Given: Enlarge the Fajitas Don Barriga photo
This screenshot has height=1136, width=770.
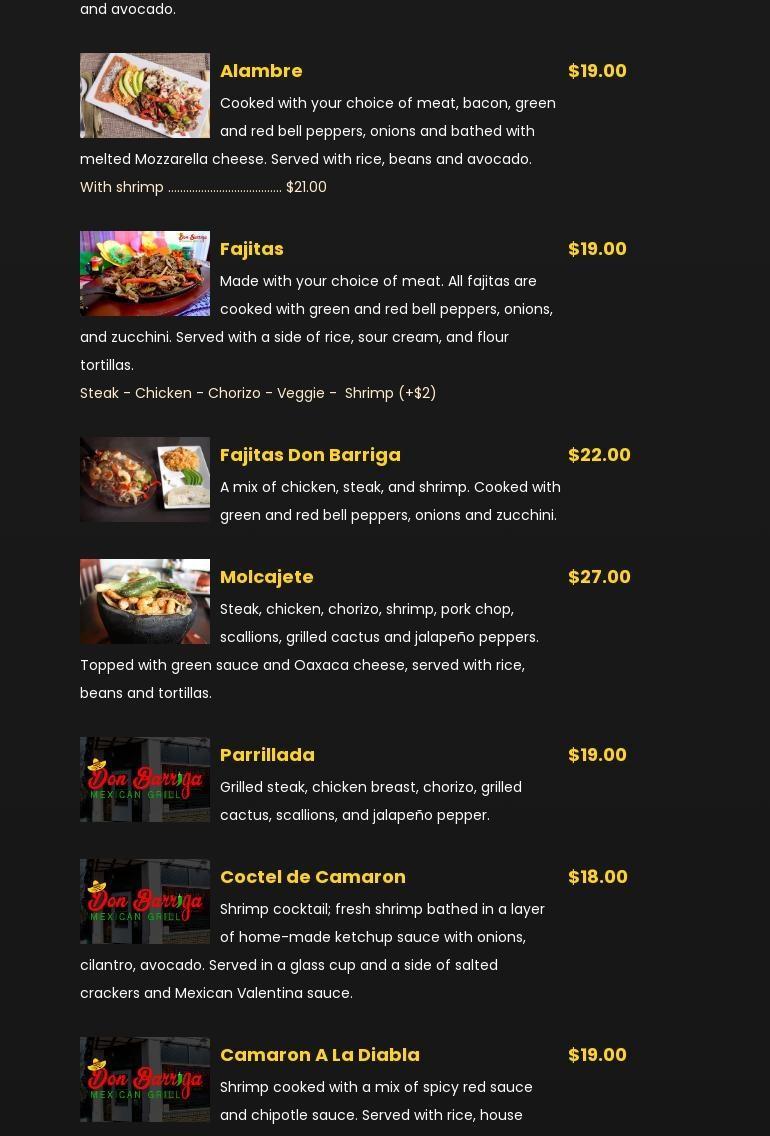Looking at the screenshot, I should (145, 479).
